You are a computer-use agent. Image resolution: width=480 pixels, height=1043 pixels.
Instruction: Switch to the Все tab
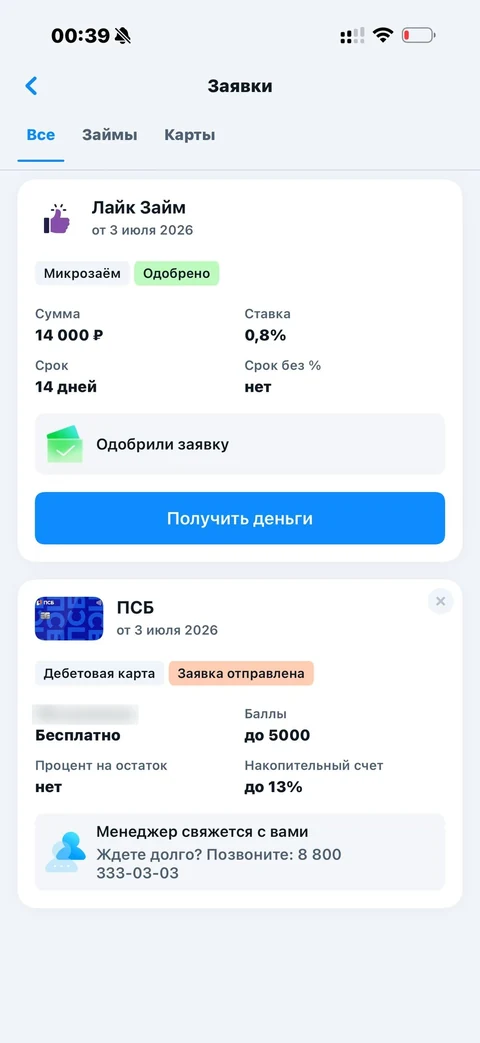(x=41, y=135)
